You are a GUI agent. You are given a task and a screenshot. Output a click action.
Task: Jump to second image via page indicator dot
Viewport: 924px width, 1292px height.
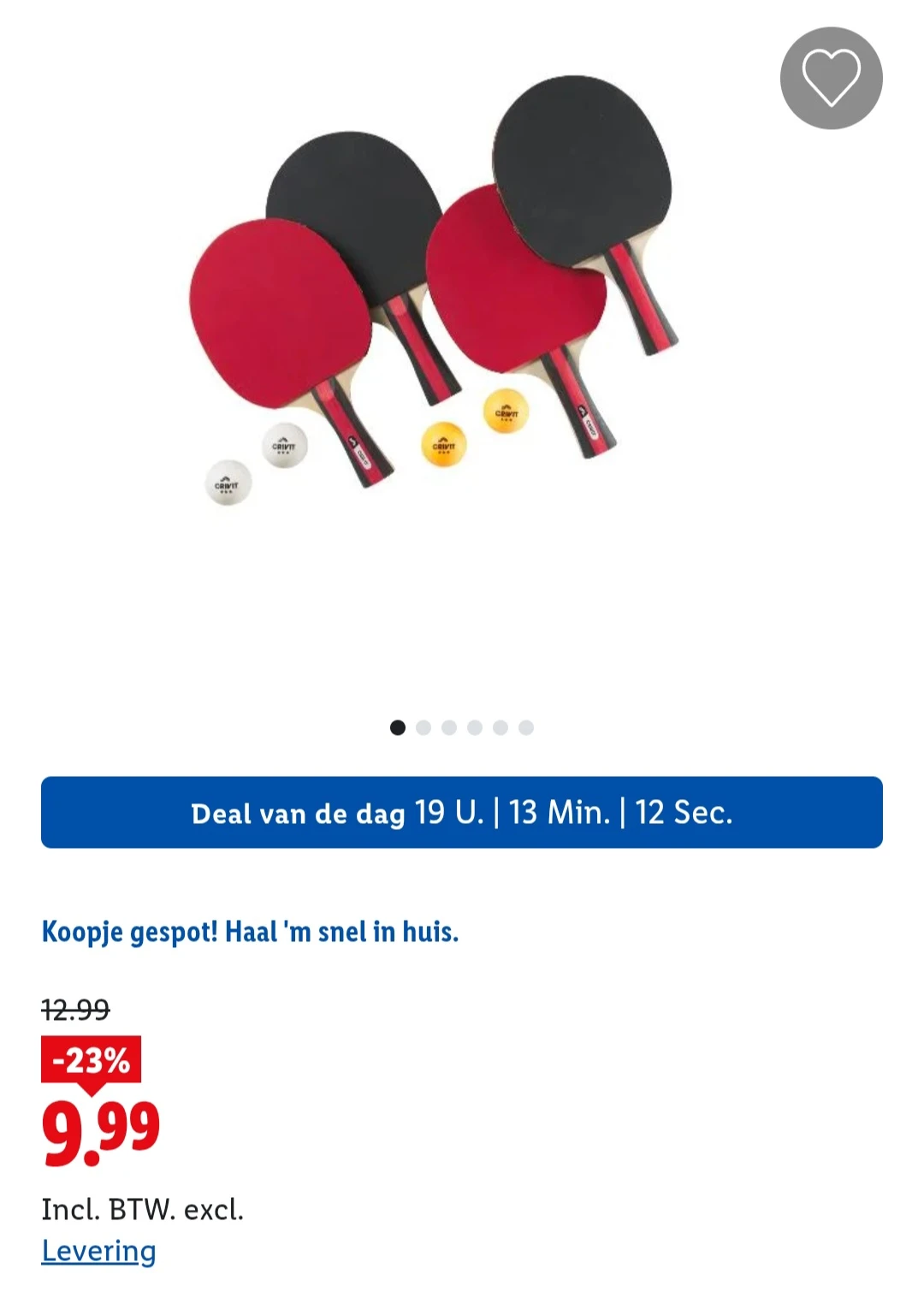pos(423,727)
